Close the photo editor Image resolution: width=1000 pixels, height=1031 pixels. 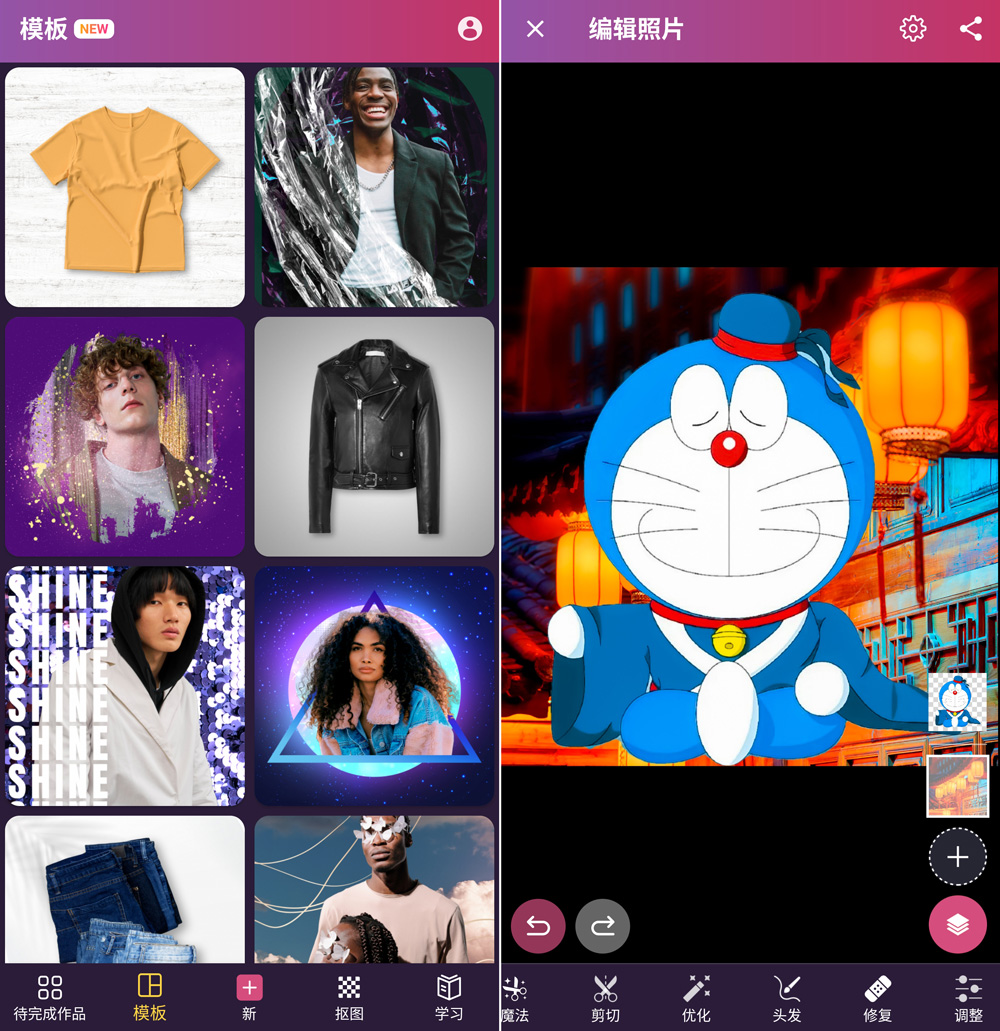pyautogui.click(x=535, y=29)
